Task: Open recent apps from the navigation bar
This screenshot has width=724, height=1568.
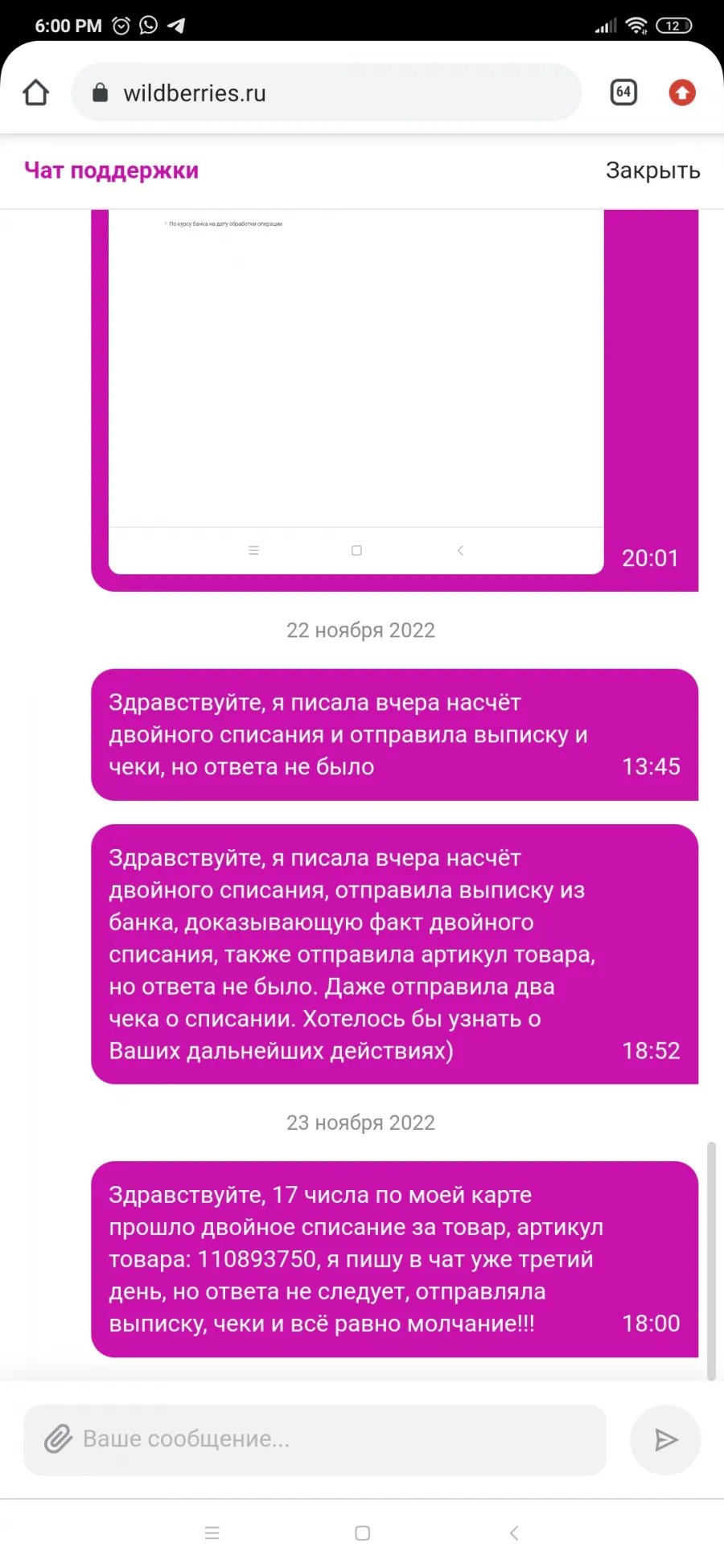Action: [x=212, y=1533]
